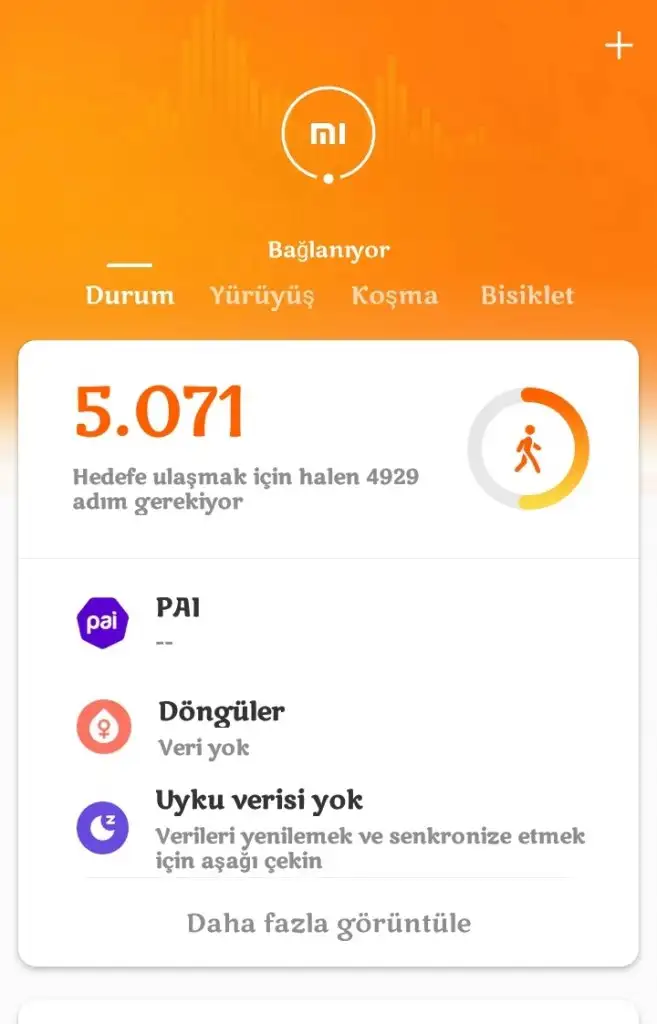The height and width of the screenshot is (1024, 657).
Task: Tap the Mi device connection circle
Action: pyautogui.click(x=328, y=135)
